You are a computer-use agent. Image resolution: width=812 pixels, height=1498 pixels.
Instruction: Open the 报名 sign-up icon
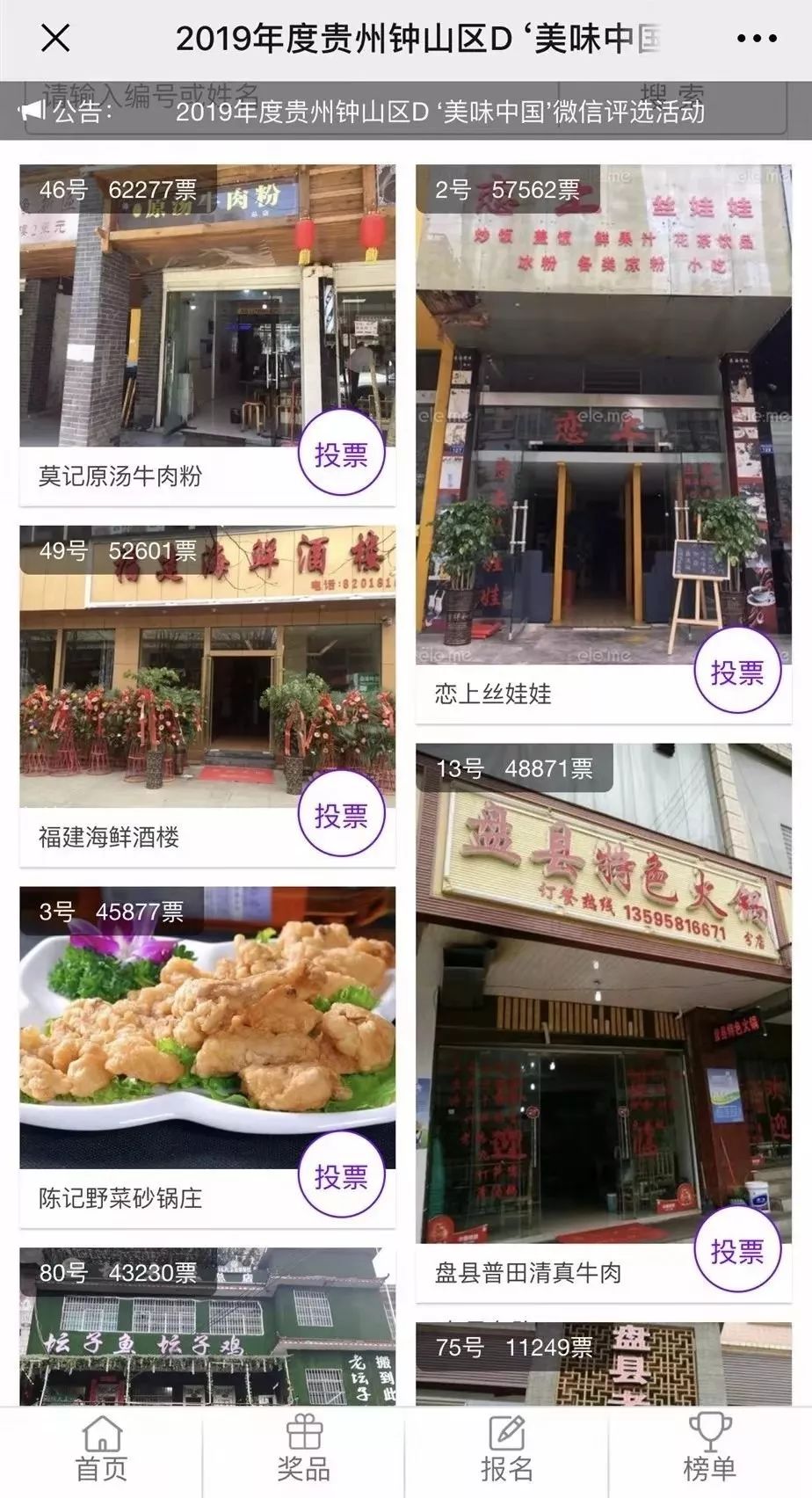[508, 1442]
